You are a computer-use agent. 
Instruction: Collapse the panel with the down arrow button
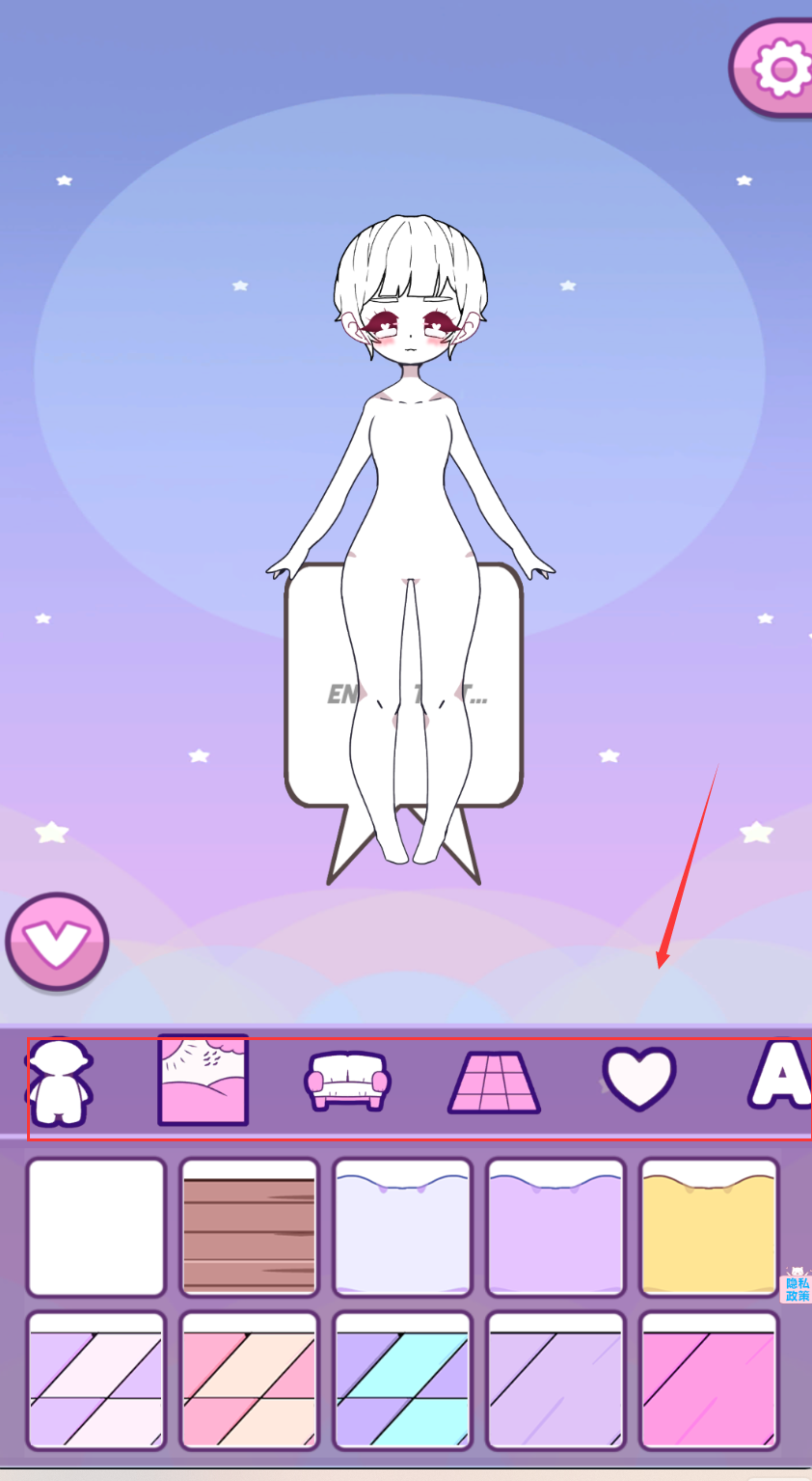tap(57, 941)
